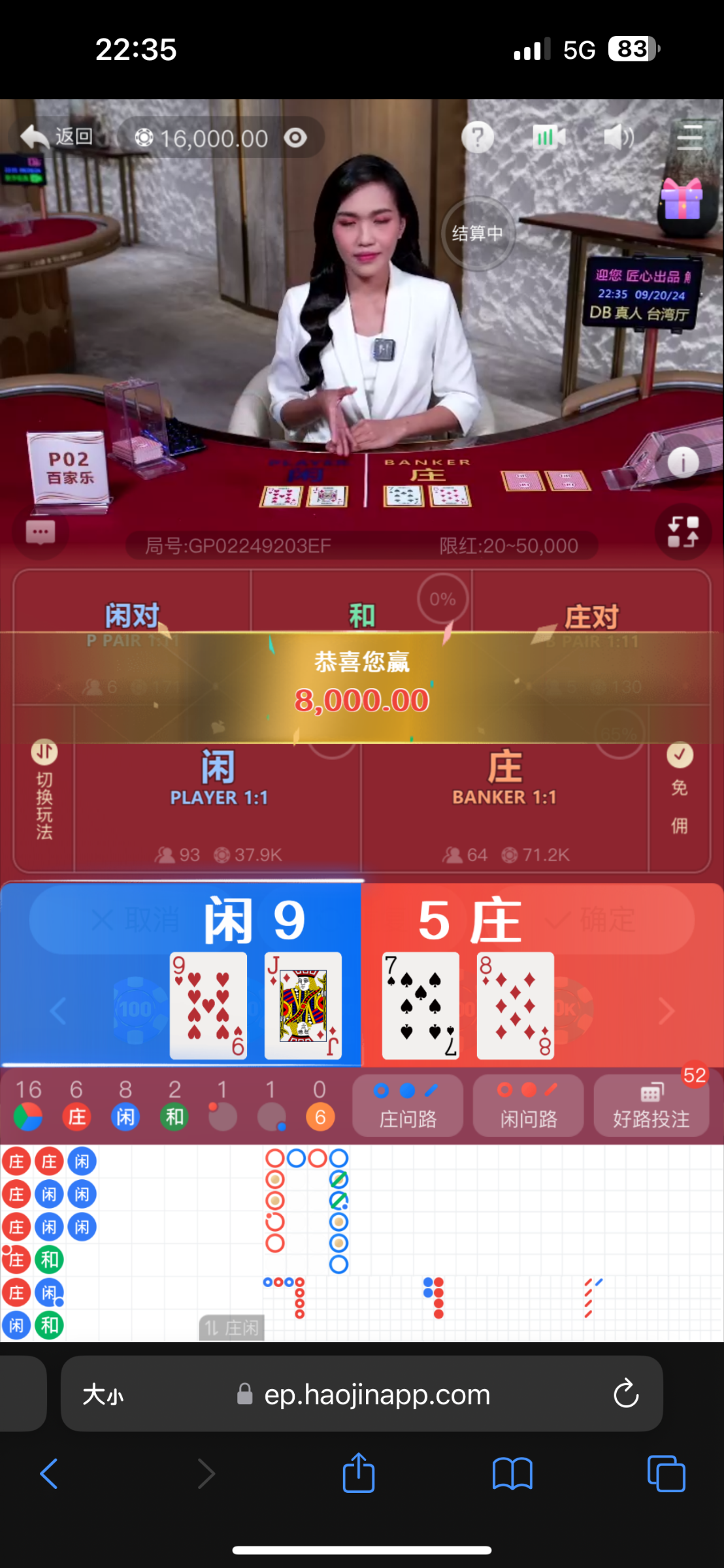This screenshot has width=724, height=1568.
Task: Toggle the 免佣 commission-free checkbox
Action: pyautogui.click(x=680, y=756)
